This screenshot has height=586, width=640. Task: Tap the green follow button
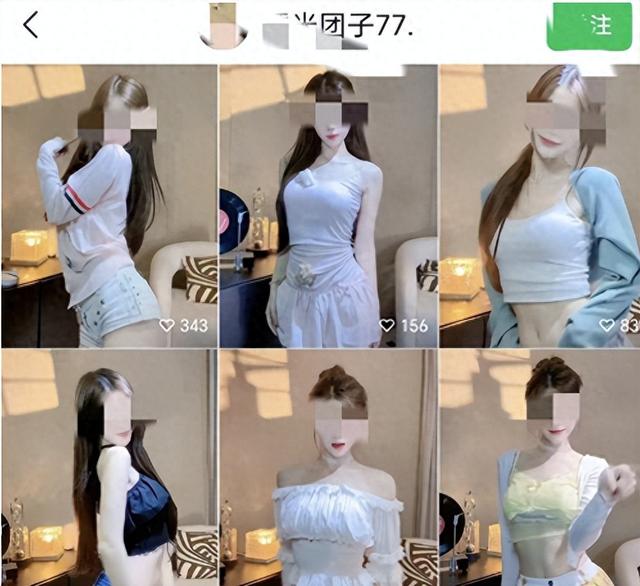point(589,26)
